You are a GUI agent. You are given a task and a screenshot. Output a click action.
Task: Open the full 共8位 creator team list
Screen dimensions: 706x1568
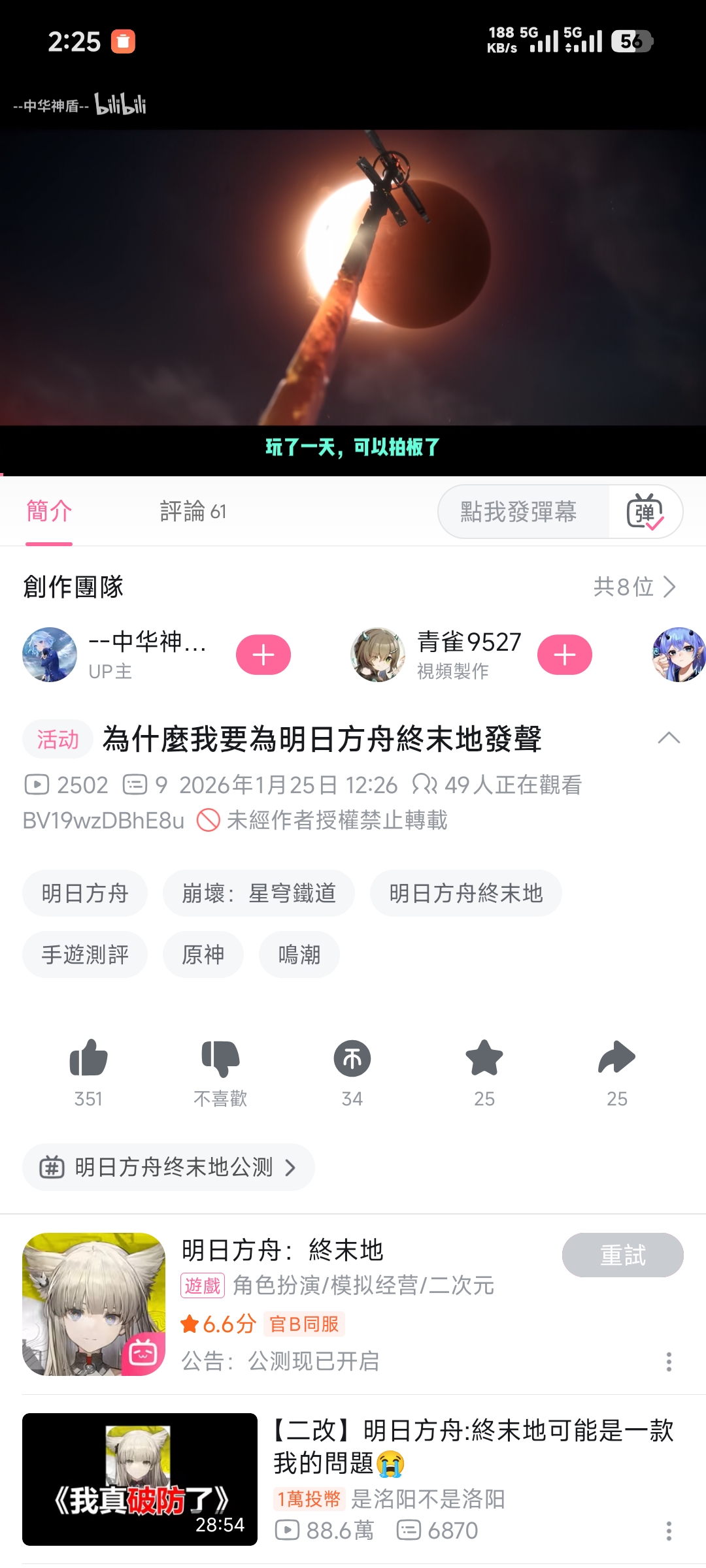pyautogui.click(x=634, y=587)
